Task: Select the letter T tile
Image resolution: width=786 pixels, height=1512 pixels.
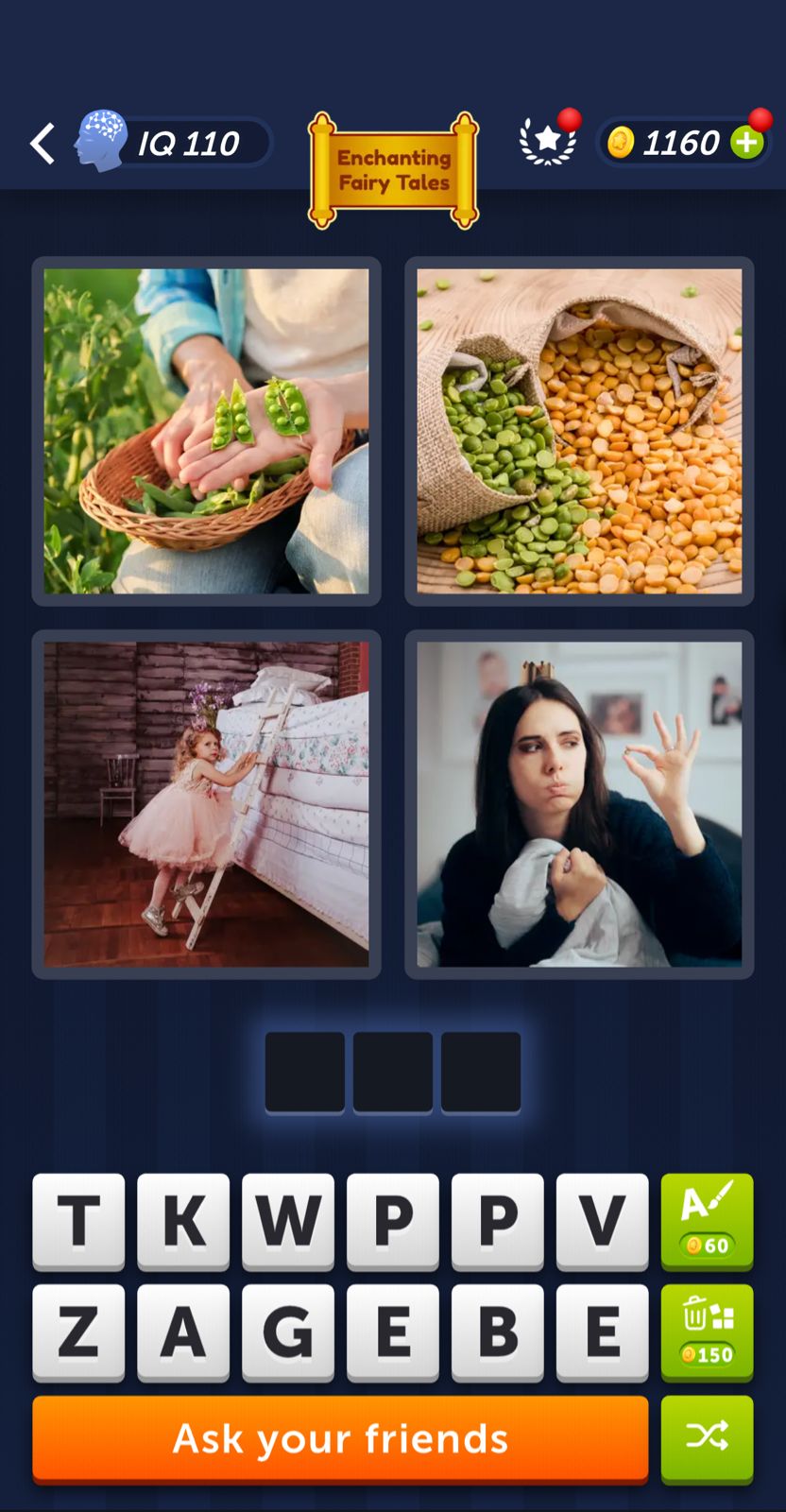Action: (x=78, y=1220)
